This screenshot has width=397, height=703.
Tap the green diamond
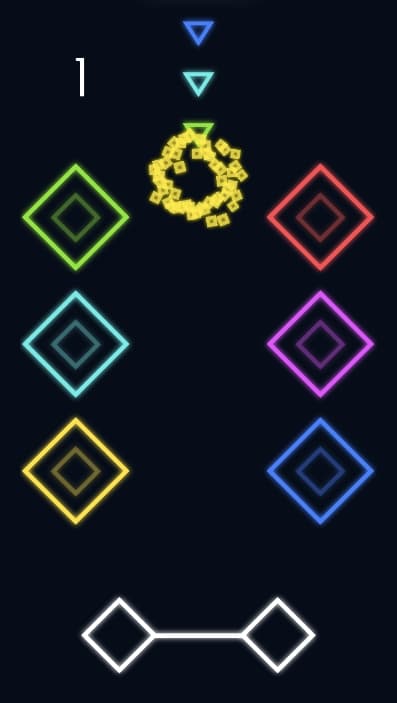pos(76,217)
